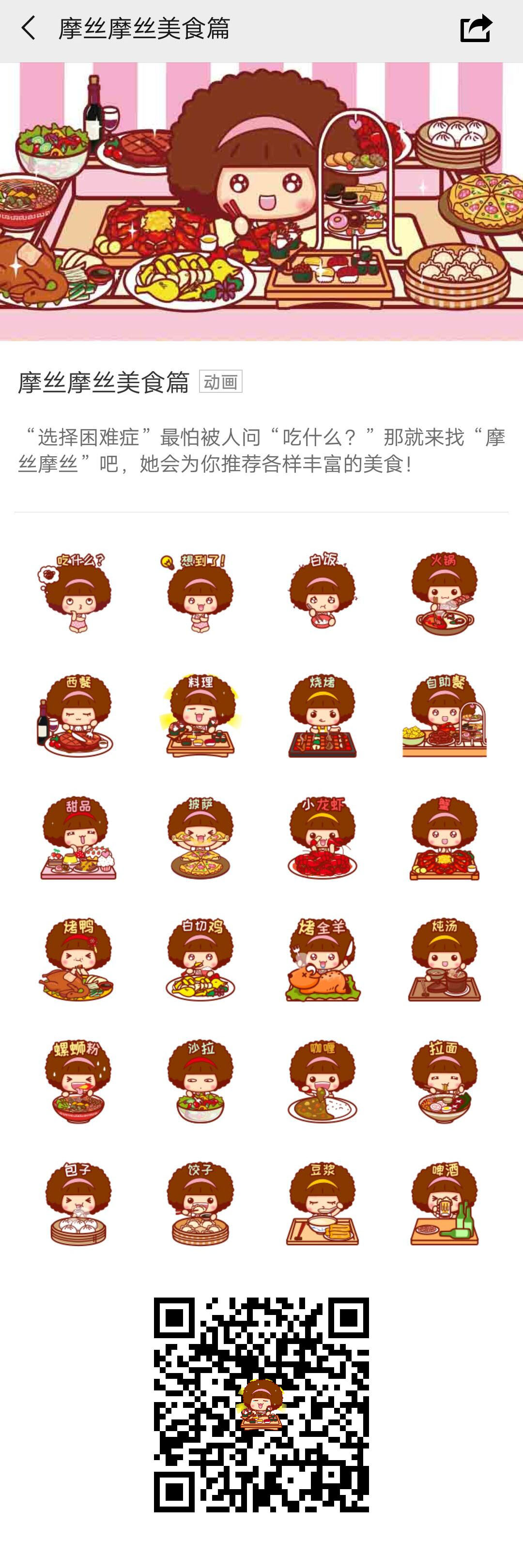This screenshot has width=523, height=1568.
Task: Tap the 烤鸭 sticker
Action: coord(78,959)
